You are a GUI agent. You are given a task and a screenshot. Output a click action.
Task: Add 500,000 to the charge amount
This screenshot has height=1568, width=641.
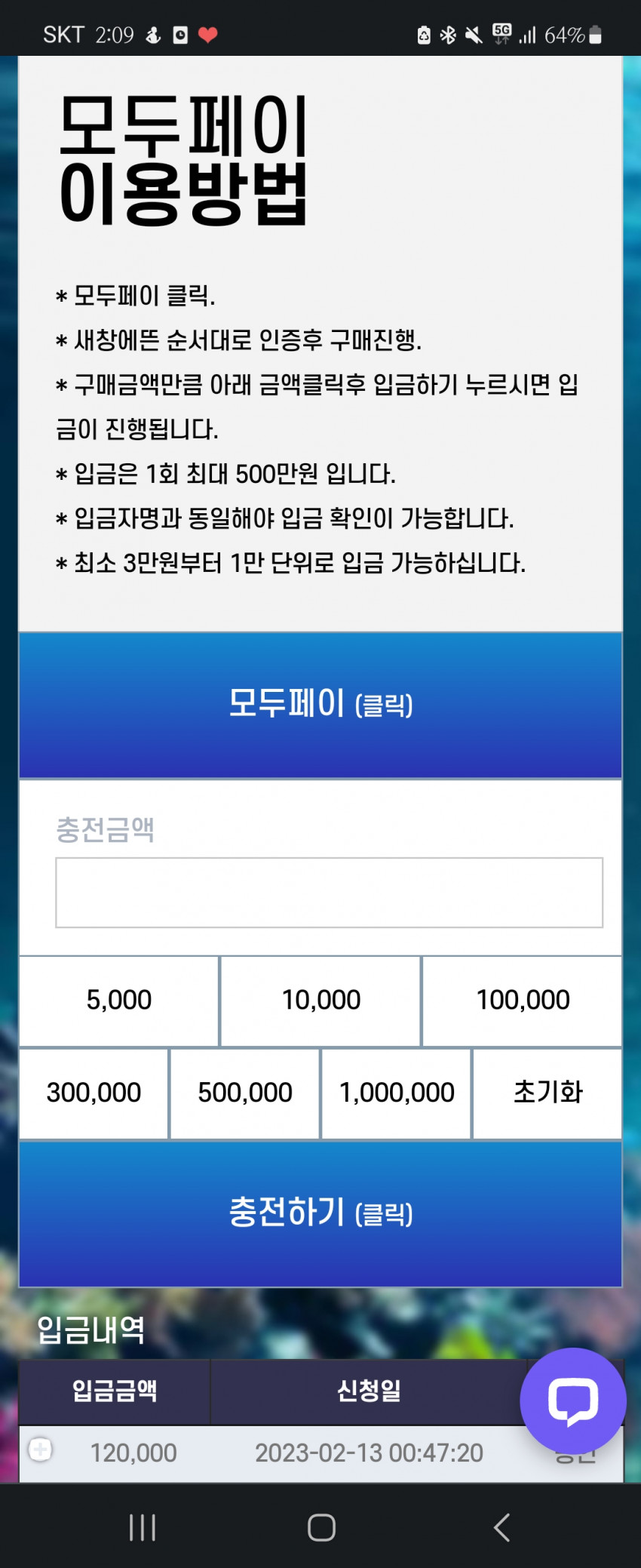(x=245, y=1093)
